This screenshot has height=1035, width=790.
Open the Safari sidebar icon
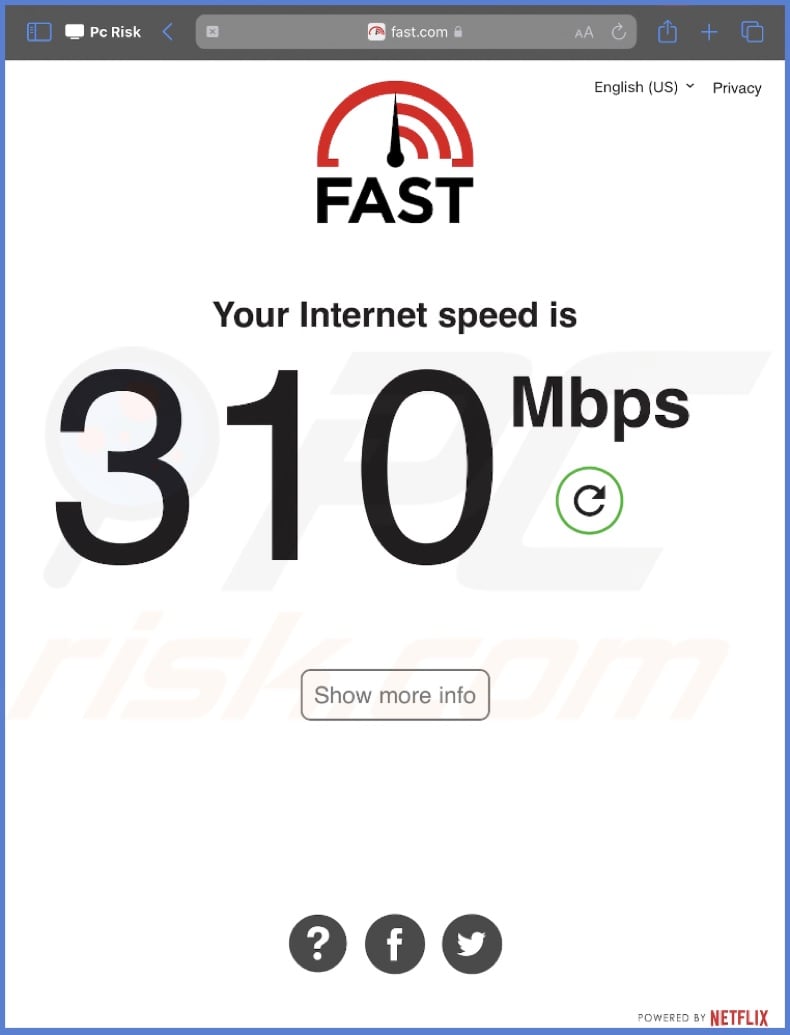tap(38, 31)
